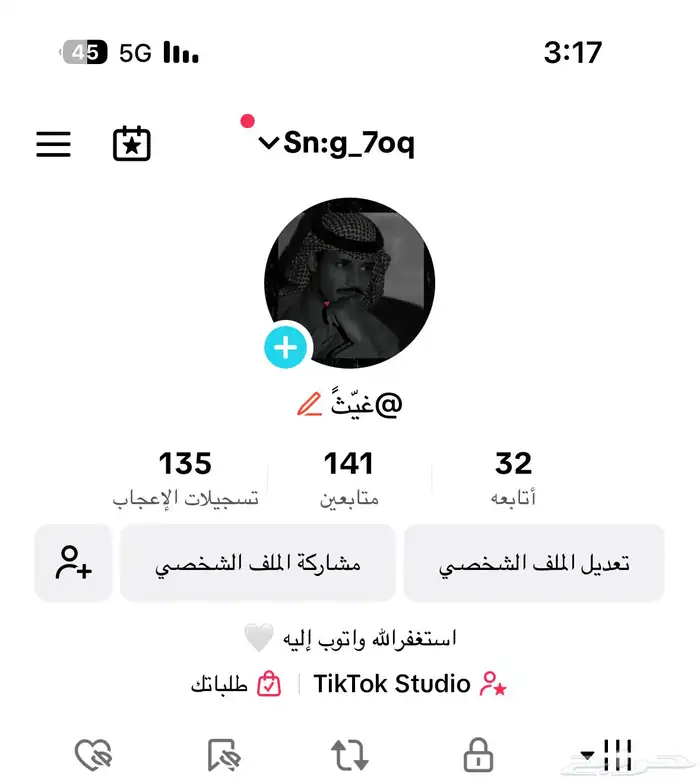700x783 pixels.
Task: Switch to the private videos lock tab
Action: (480, 756)
